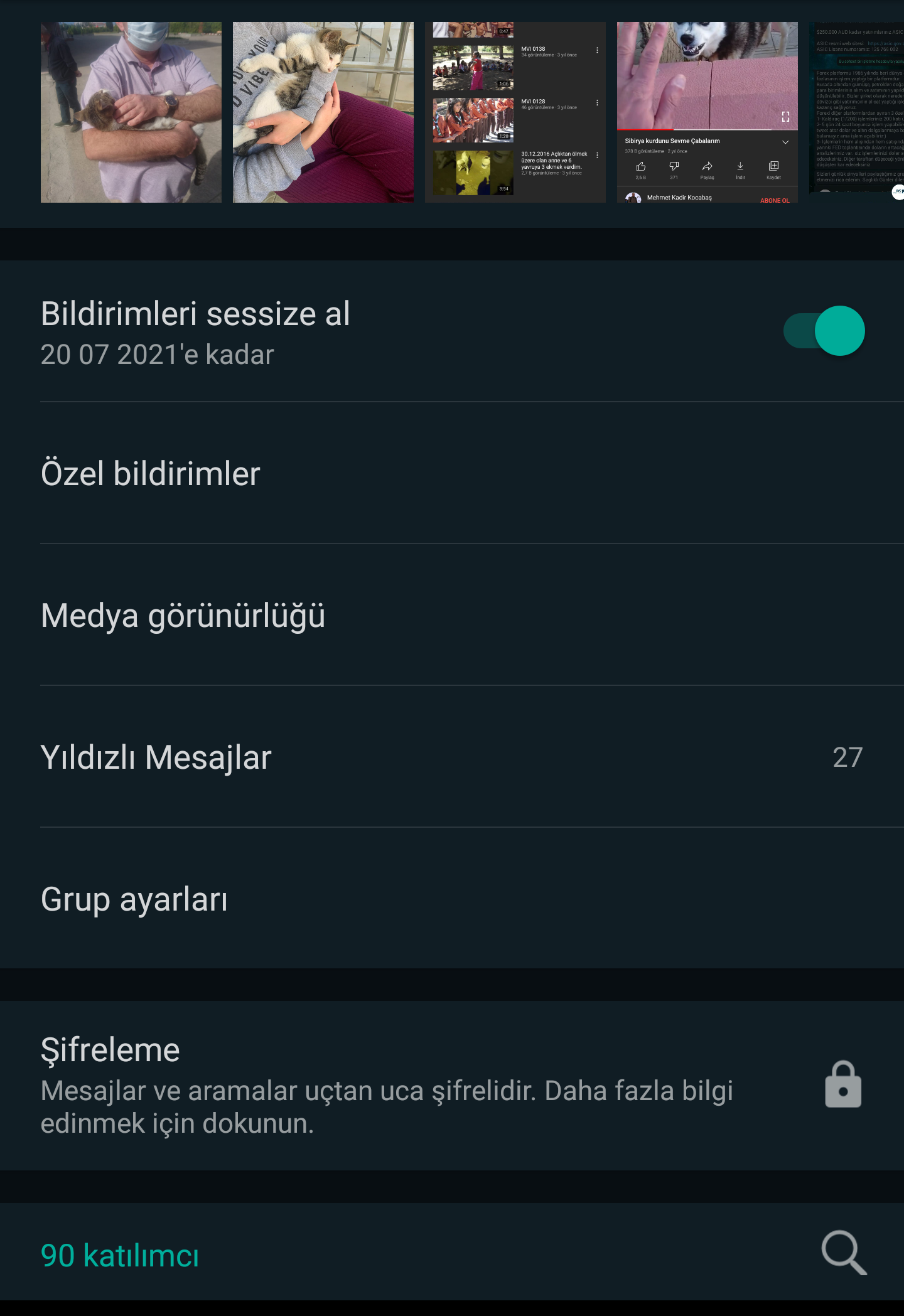Open Özel bildirimler settings
This screenshot has height=1316, width=904.
pos(452,473)
